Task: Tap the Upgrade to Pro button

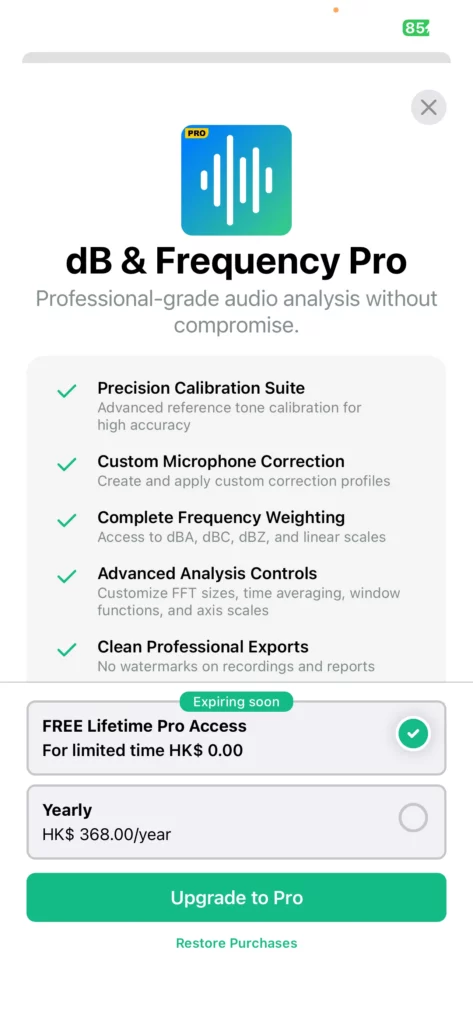Action: click(236, 897)
